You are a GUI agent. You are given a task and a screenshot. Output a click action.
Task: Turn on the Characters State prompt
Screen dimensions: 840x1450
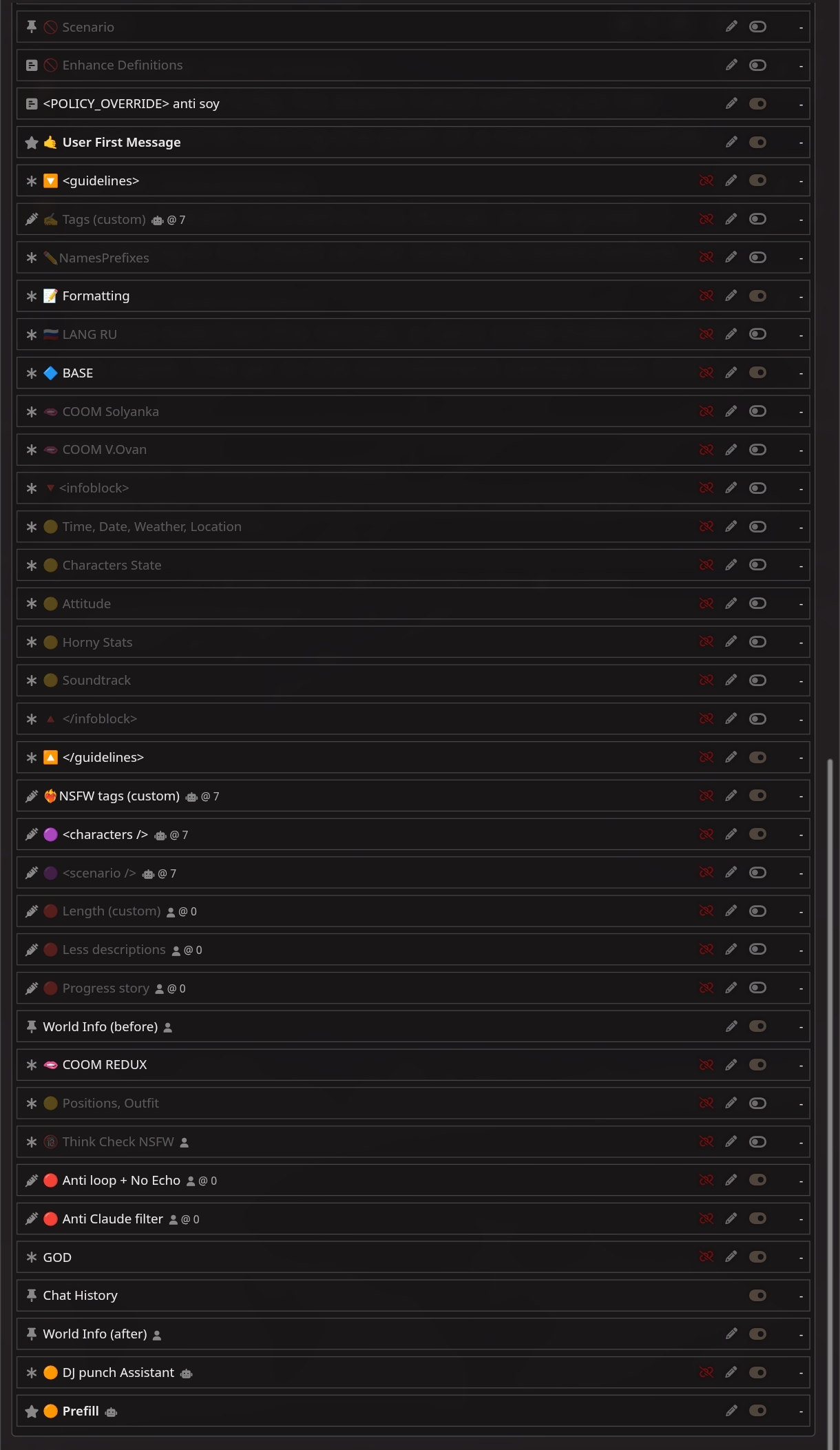coord(757,565)
